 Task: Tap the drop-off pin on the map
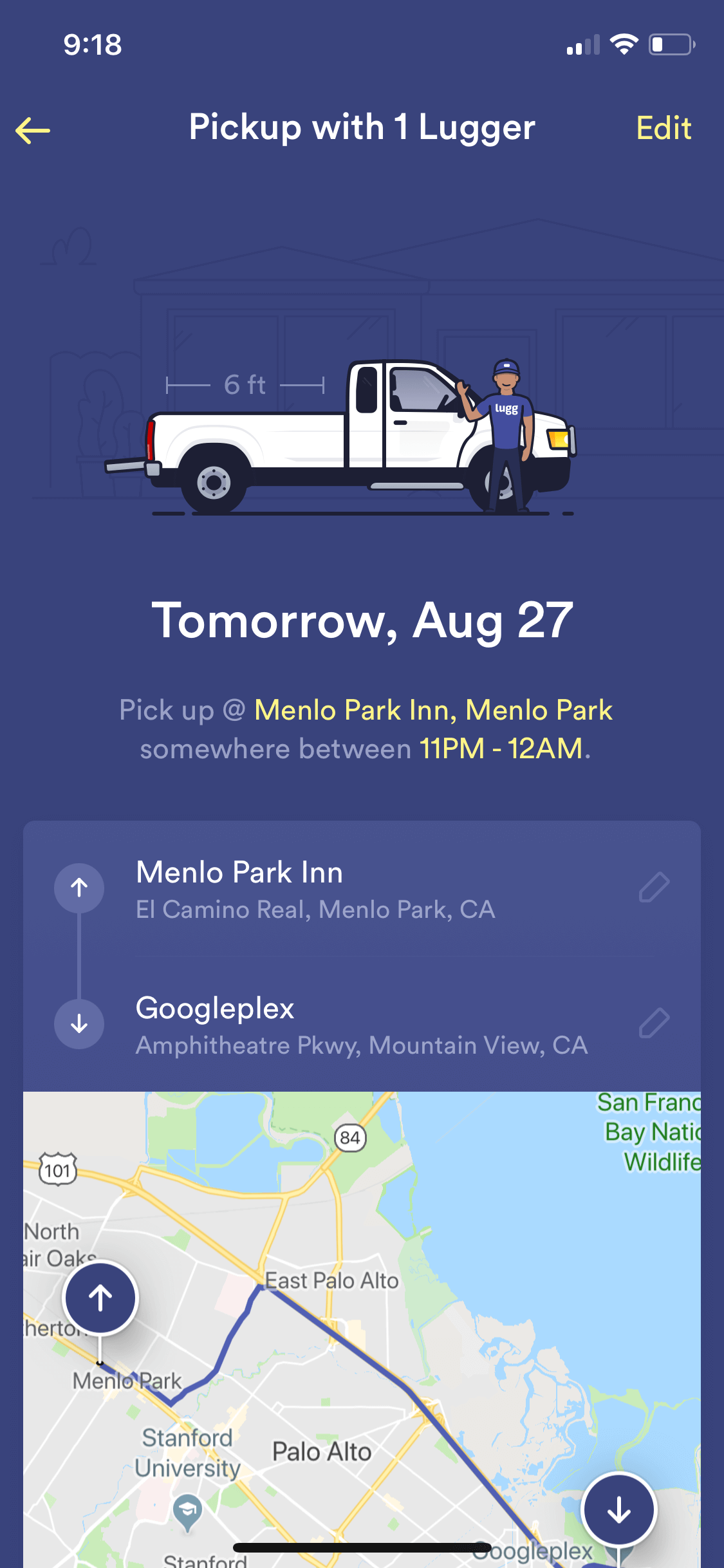618,1509
